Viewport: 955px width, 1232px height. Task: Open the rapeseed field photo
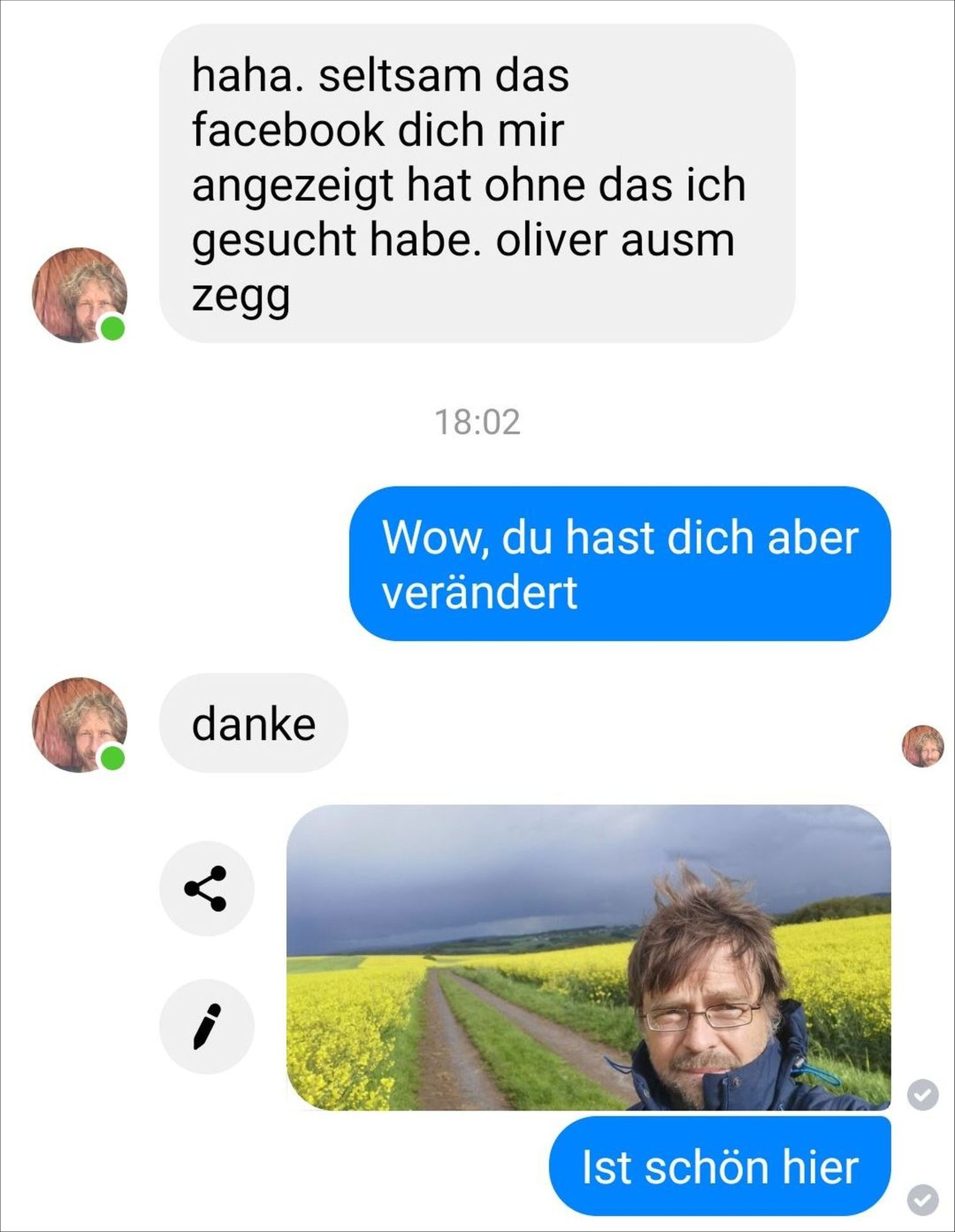[587, 957]
